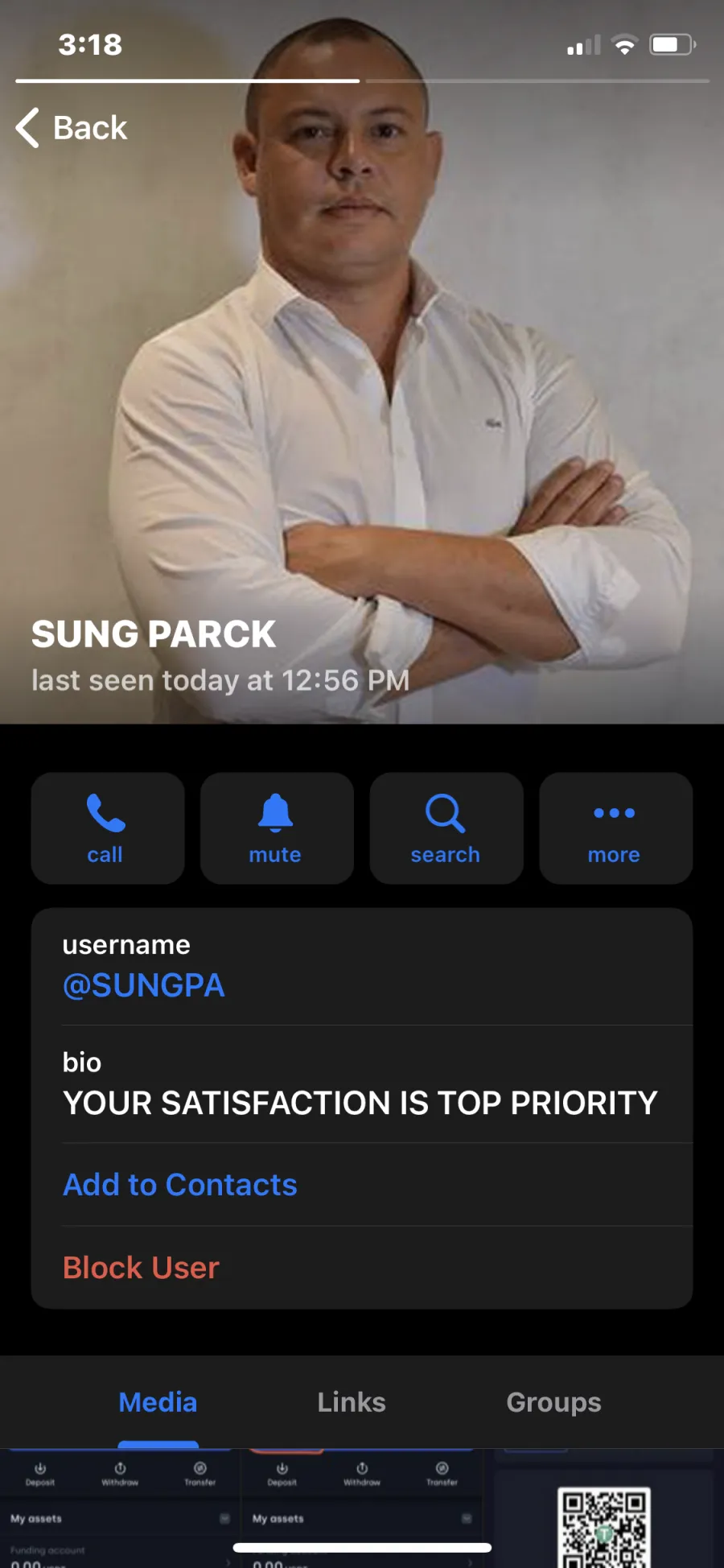
Task: Block this user
Action: coord(141,1268)
